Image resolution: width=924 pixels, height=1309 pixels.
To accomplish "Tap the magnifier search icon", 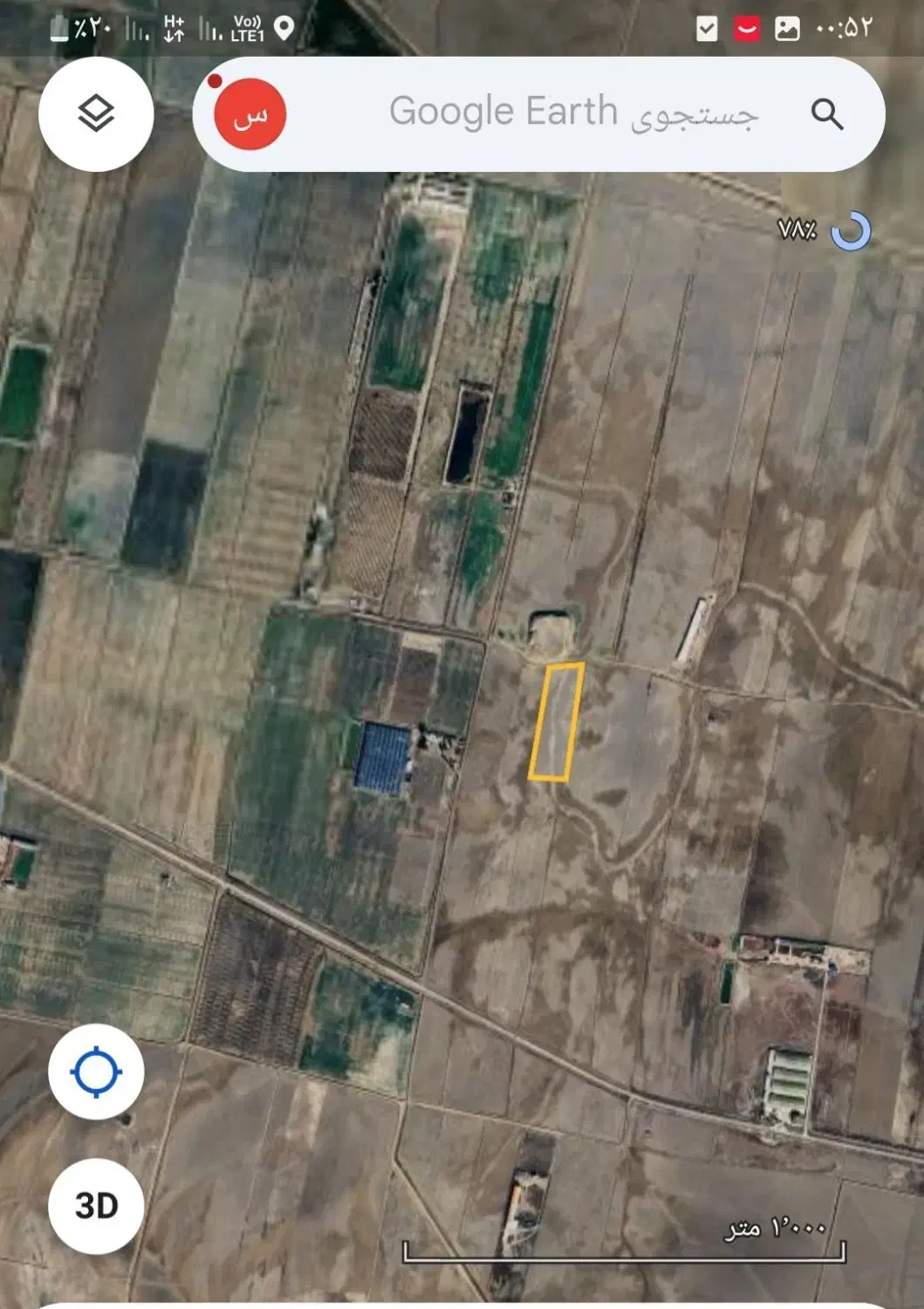I will tap(826, 114).
